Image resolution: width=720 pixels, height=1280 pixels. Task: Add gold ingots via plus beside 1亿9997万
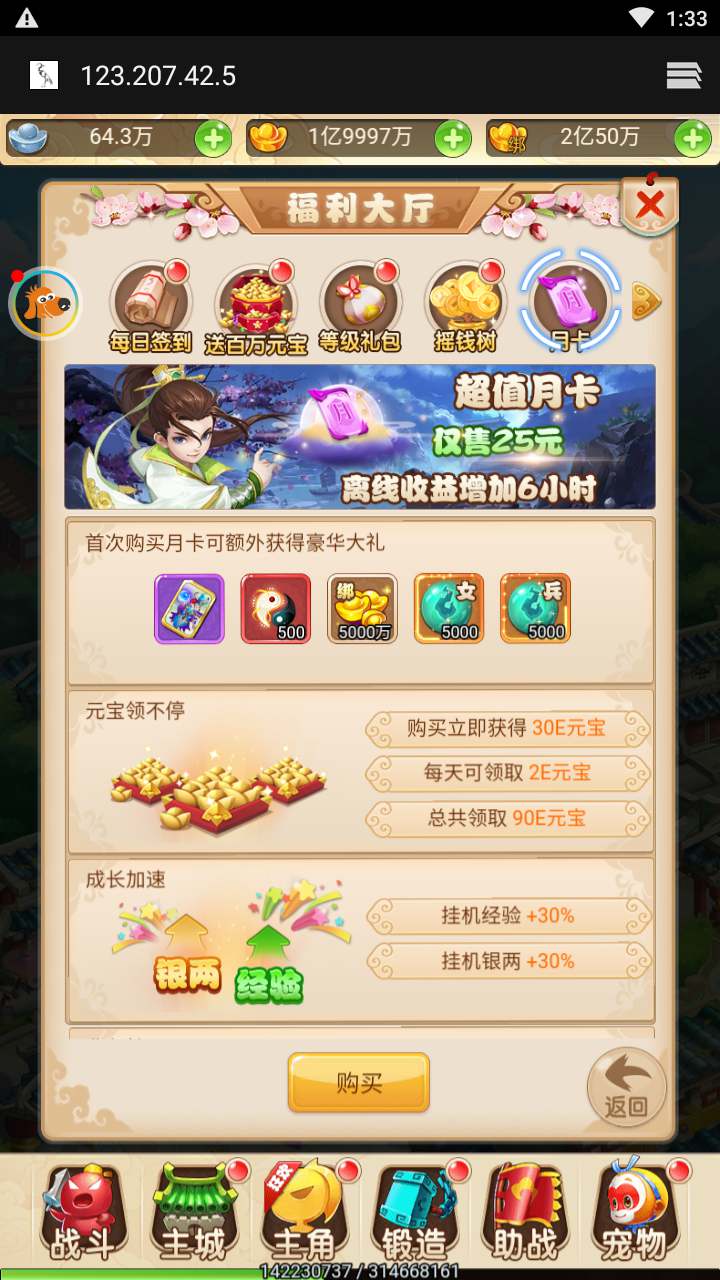pyautogui.click(x=453, y=139)
